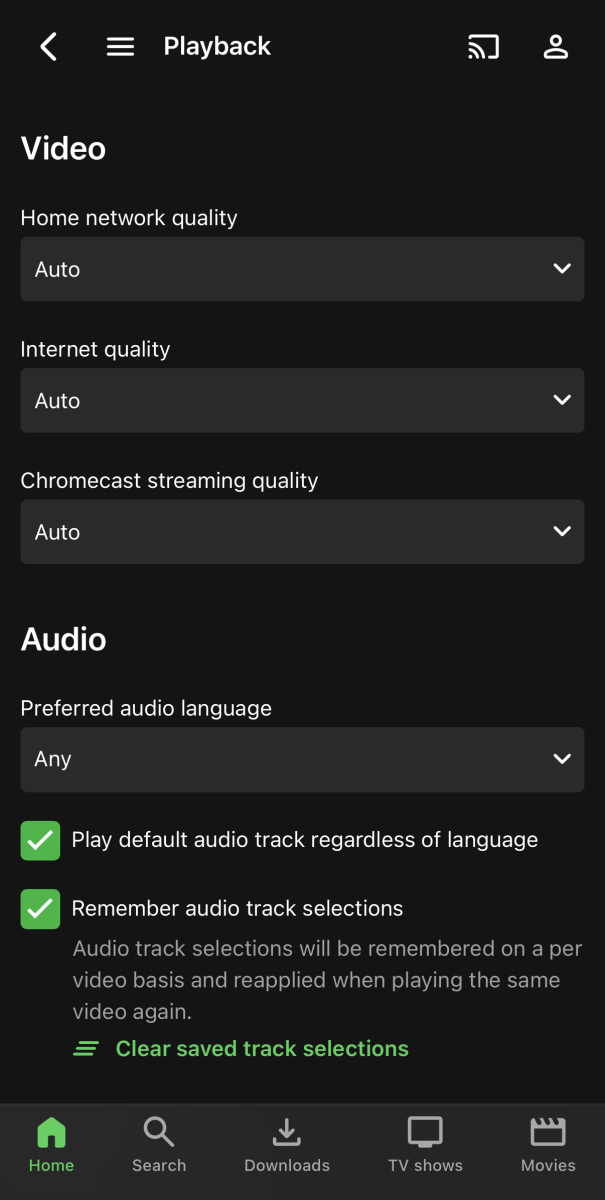Tap the cast to device icon
The height and width of the screenshot is (1200, 605).
[483, 47]
